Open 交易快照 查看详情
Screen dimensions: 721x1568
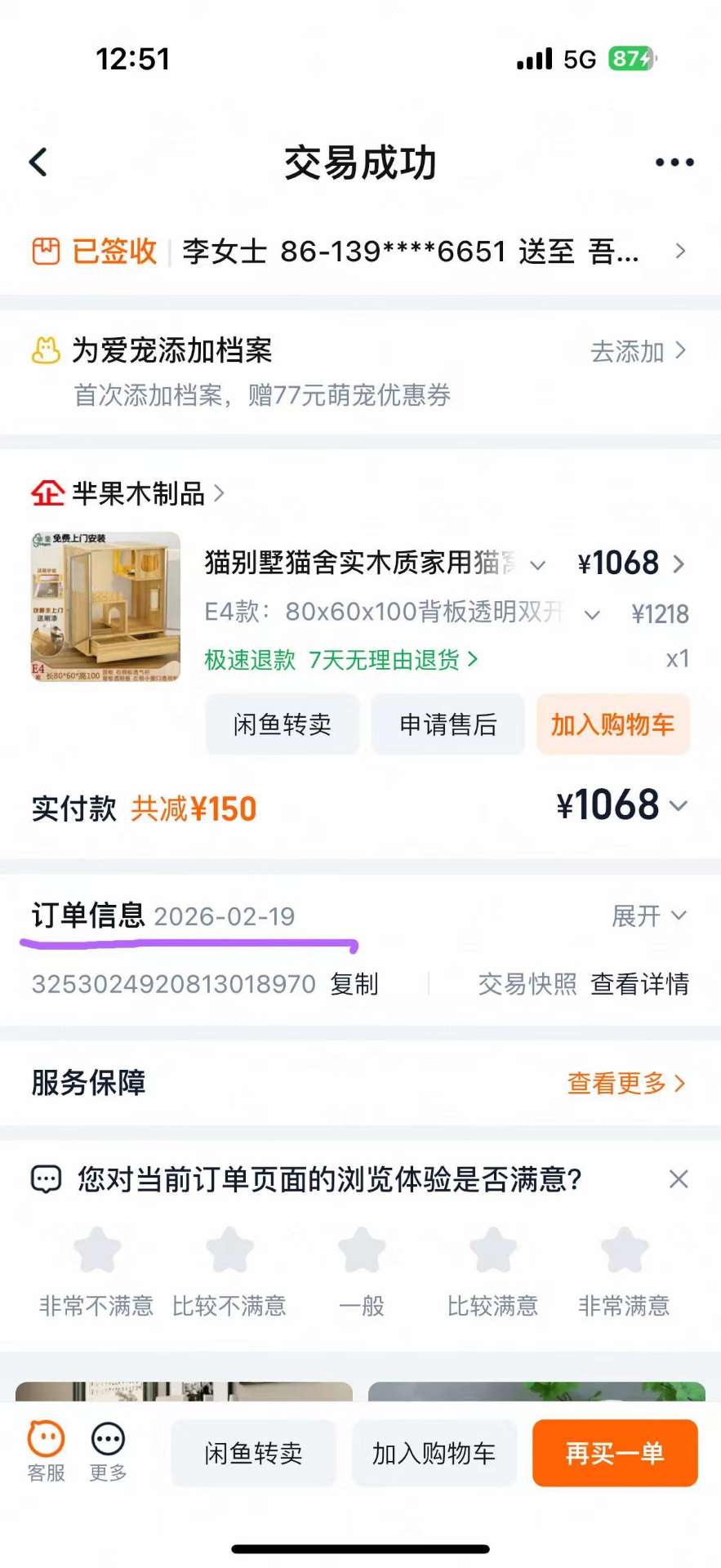583,984
